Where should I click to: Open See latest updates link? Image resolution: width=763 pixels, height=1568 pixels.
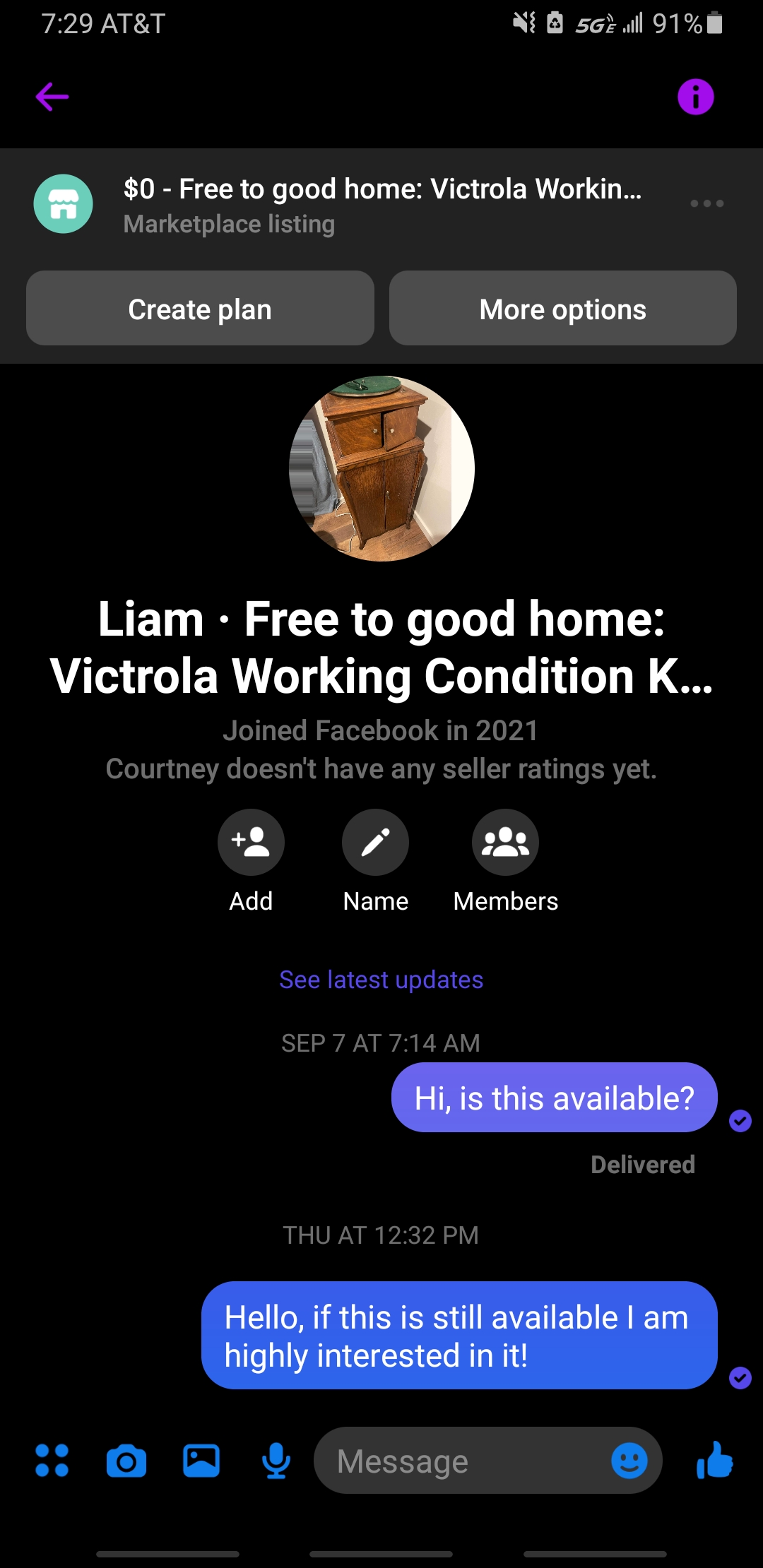pos(381,980)
